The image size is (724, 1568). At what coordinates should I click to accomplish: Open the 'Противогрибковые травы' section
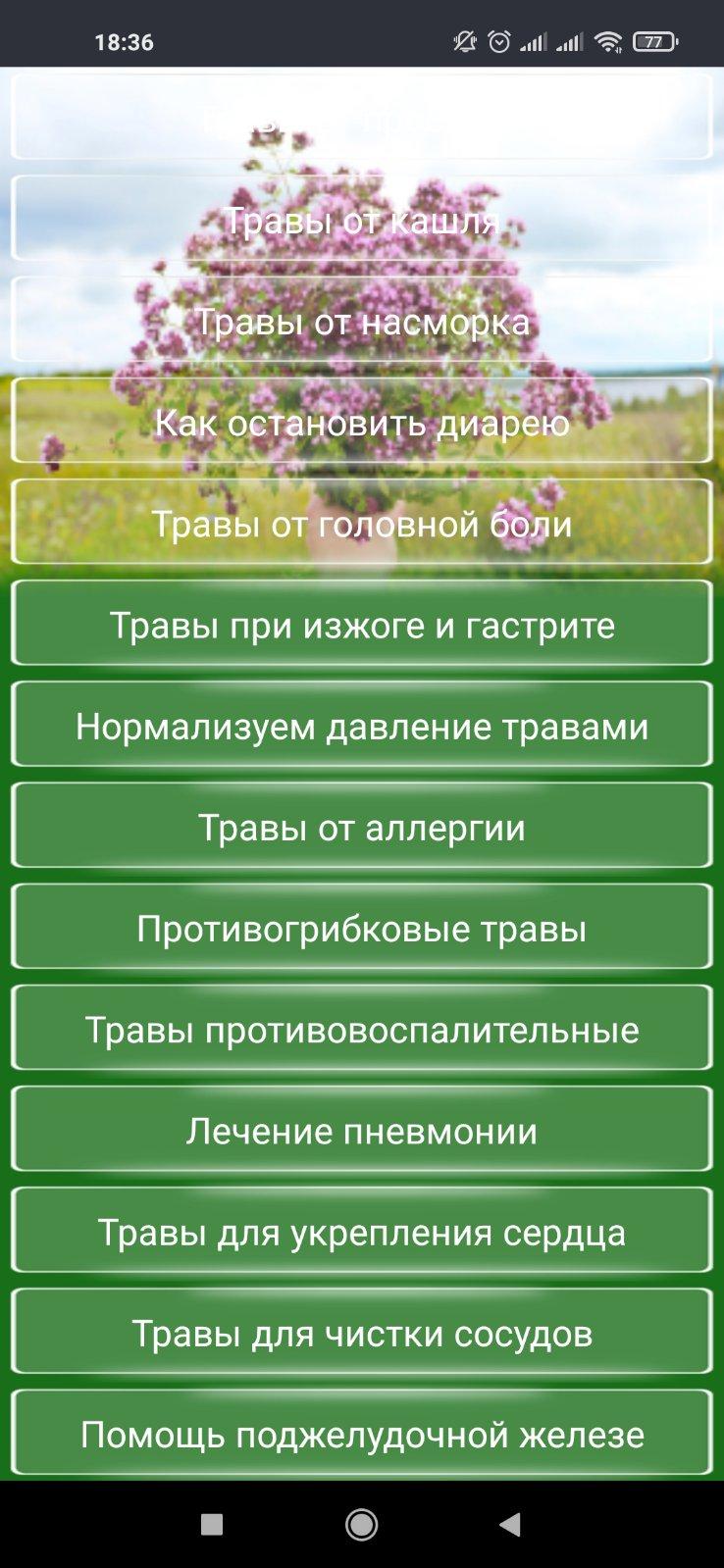pos(362,928)
